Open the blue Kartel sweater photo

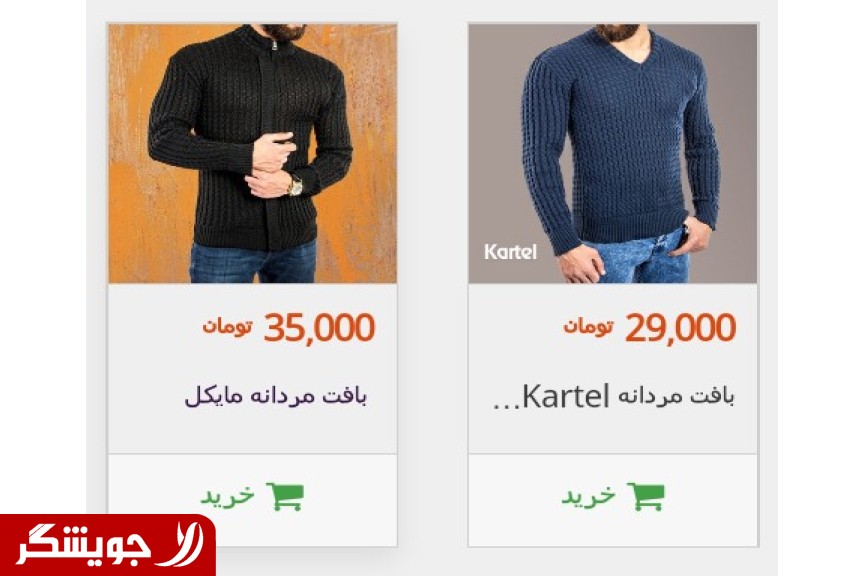[612, 154]
